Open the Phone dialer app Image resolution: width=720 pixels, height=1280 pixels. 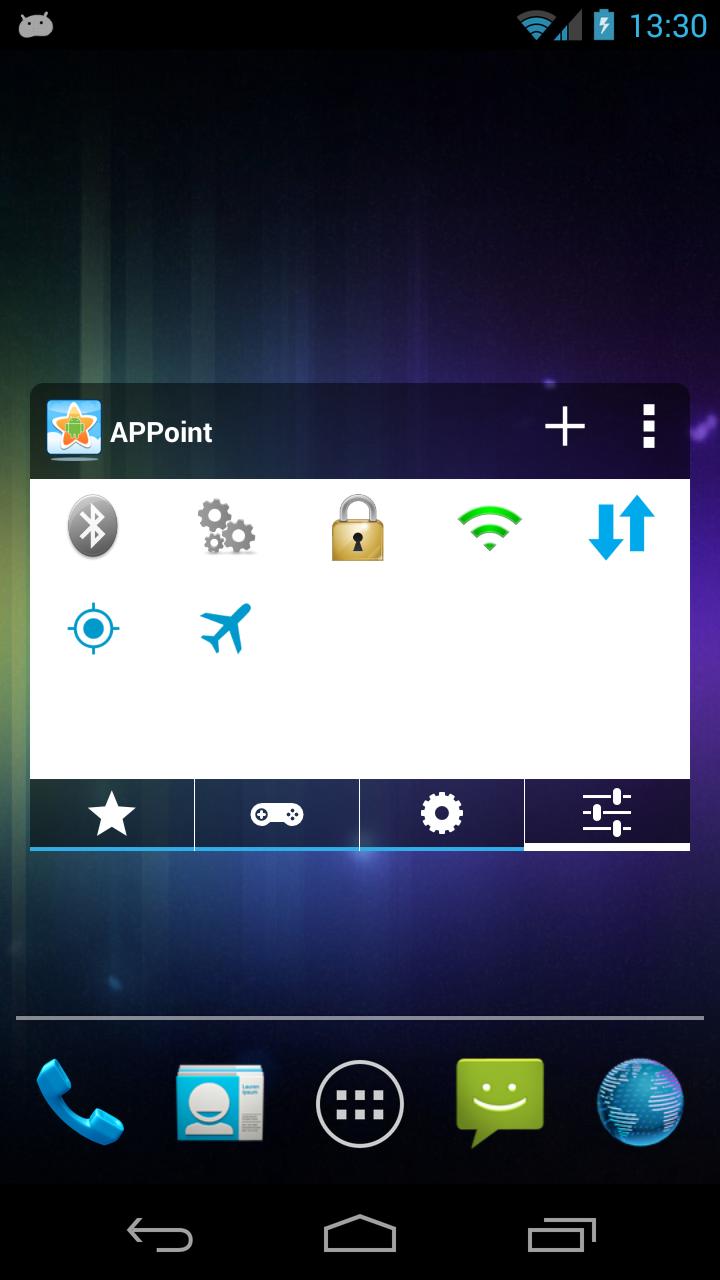pos(80,1102)
